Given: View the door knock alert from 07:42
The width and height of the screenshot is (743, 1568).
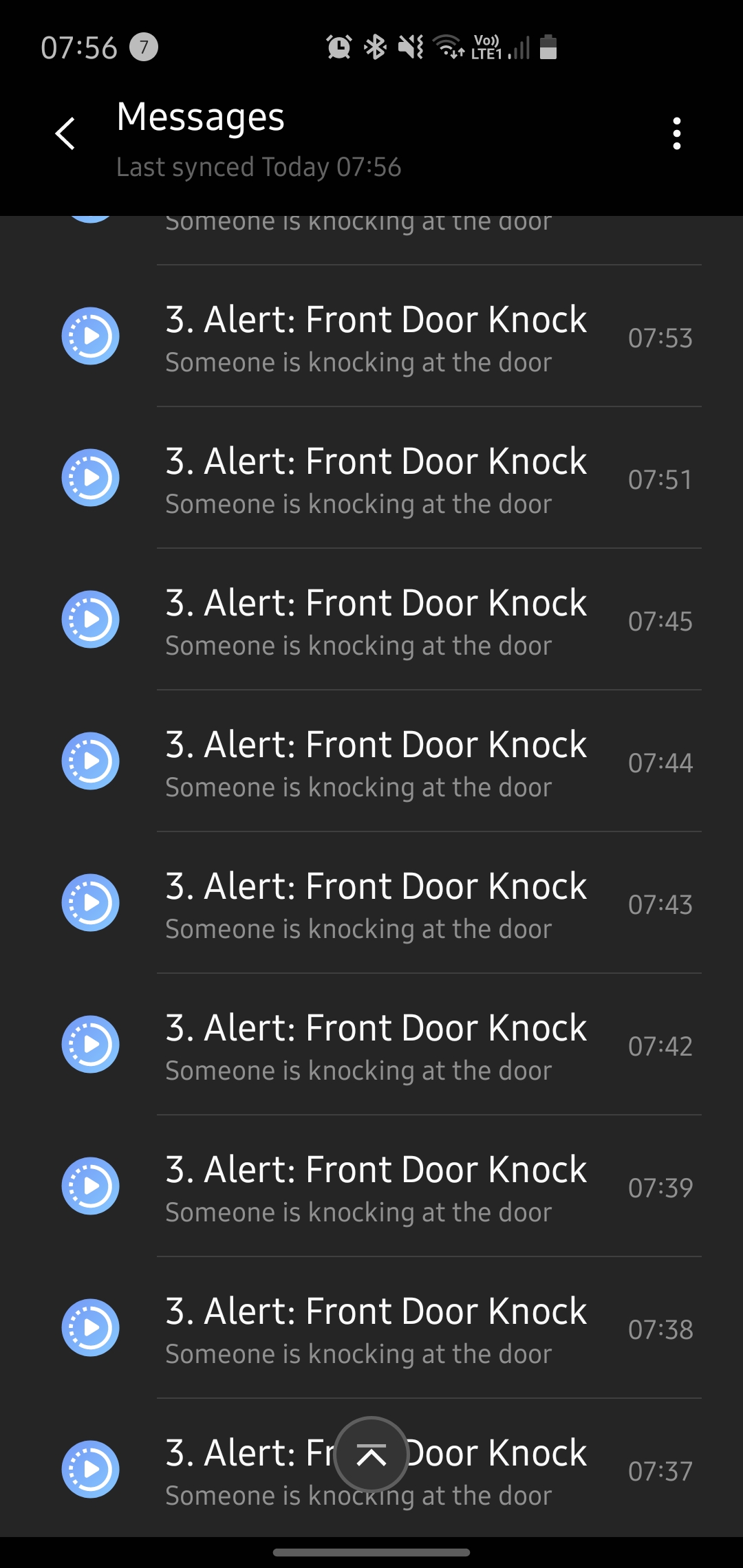Looking at the screenshot, I should 371,1045.
